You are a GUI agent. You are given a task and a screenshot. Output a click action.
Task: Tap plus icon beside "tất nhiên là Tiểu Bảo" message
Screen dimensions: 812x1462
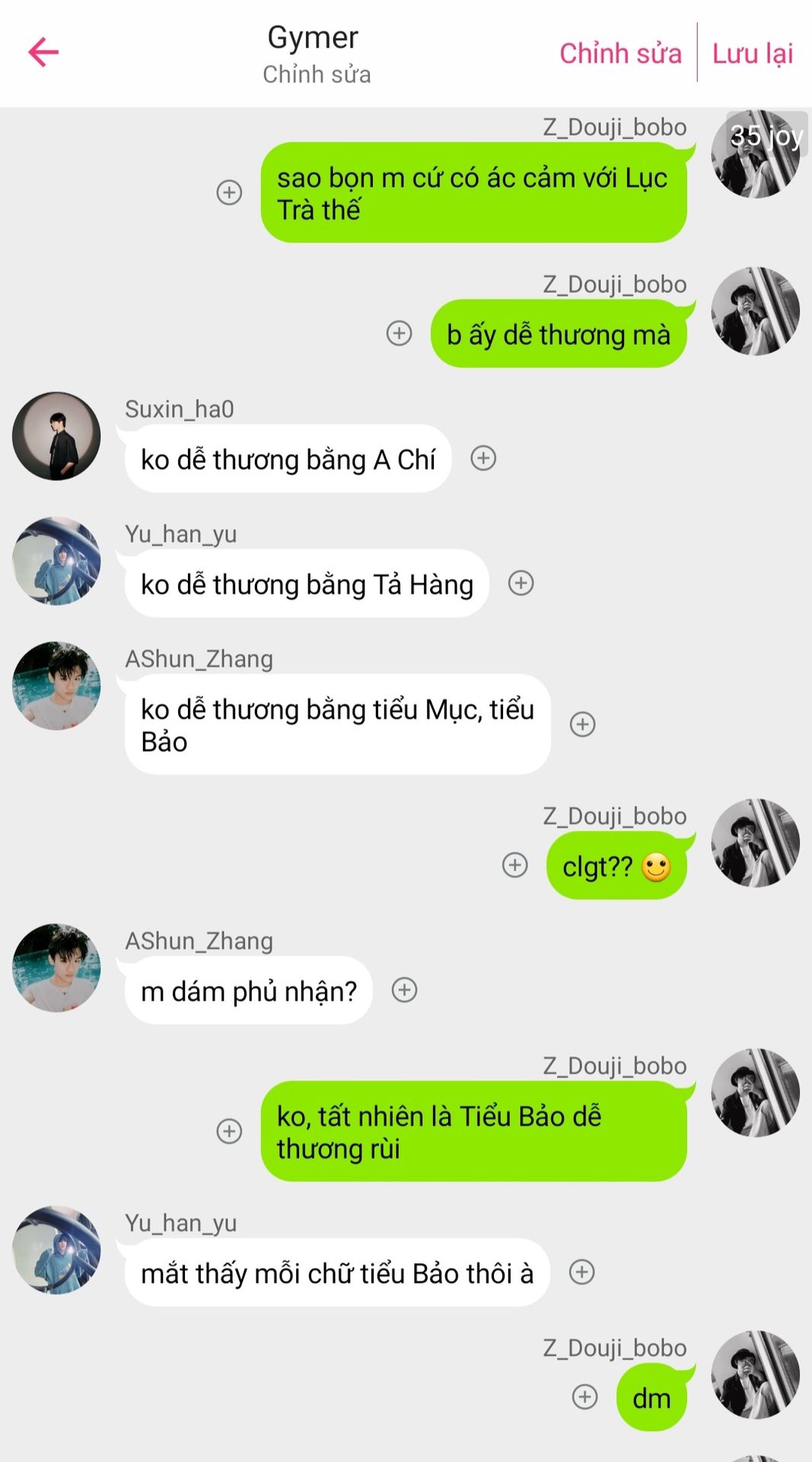(x=229, y=1131)
